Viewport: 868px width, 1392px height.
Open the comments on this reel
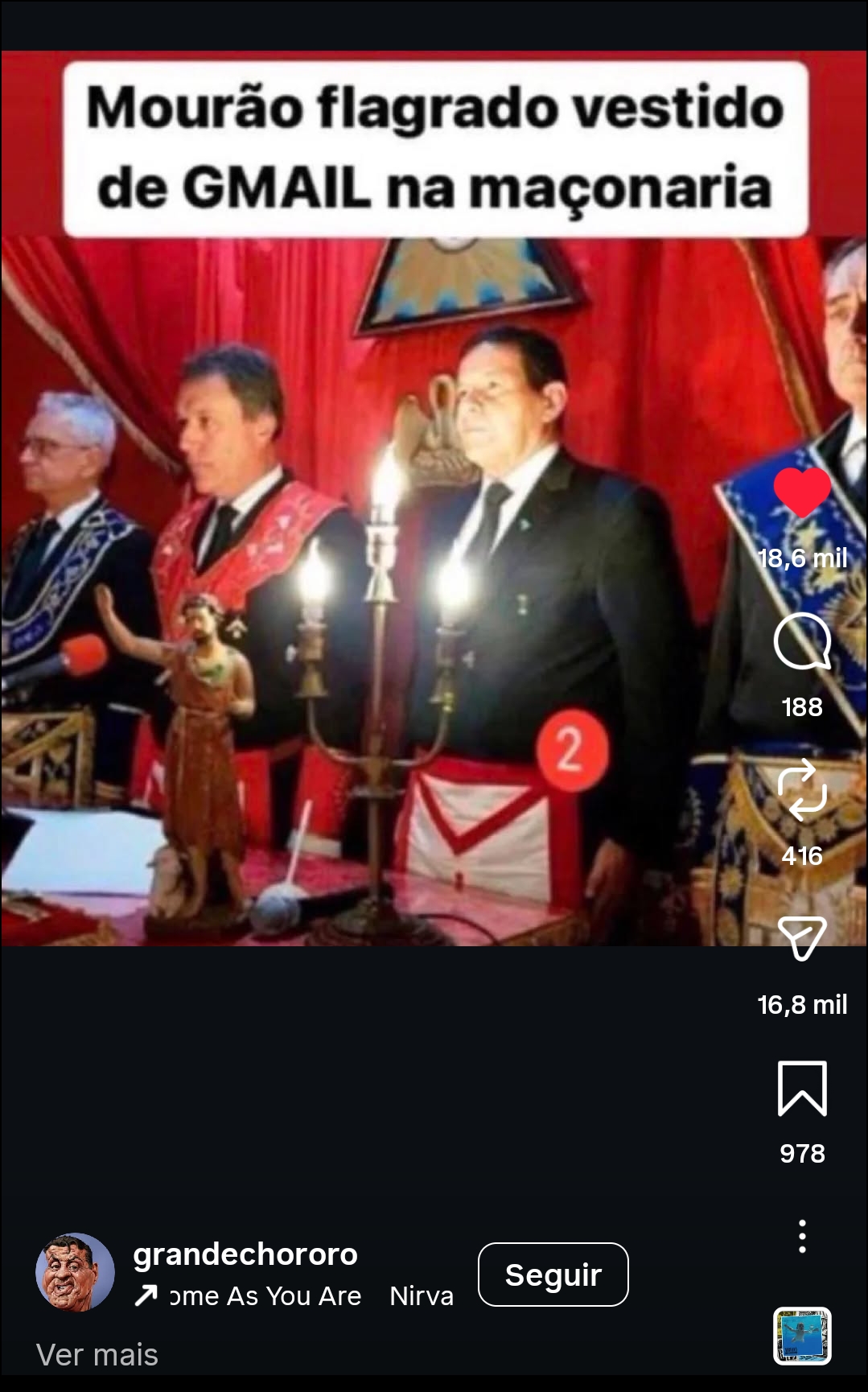coord(802,642)
